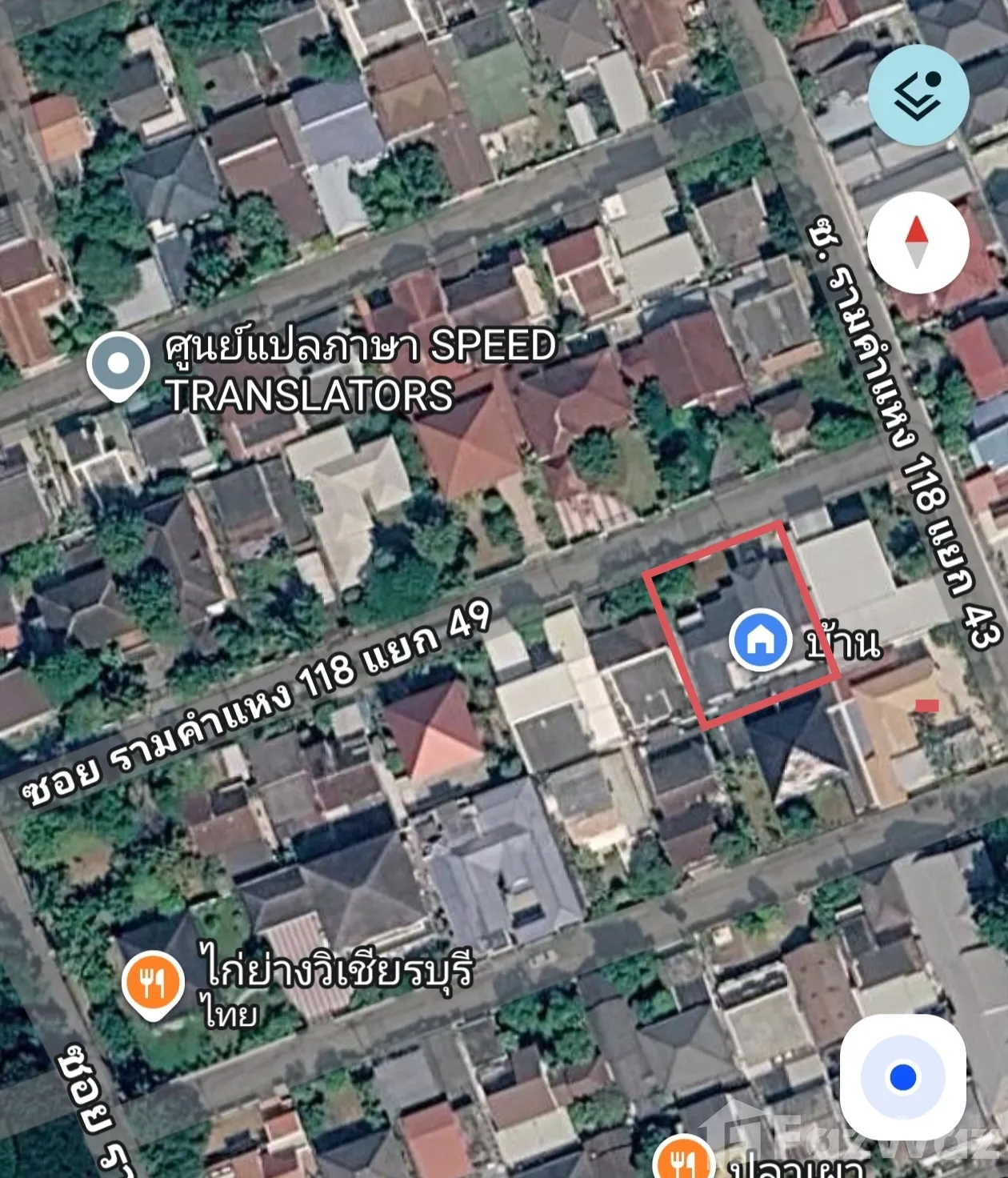The width and height of the screenshot is (1008, 1178).
Task: Tap the blue home marker labeled บ้าน
Action: tap(760, 639)
